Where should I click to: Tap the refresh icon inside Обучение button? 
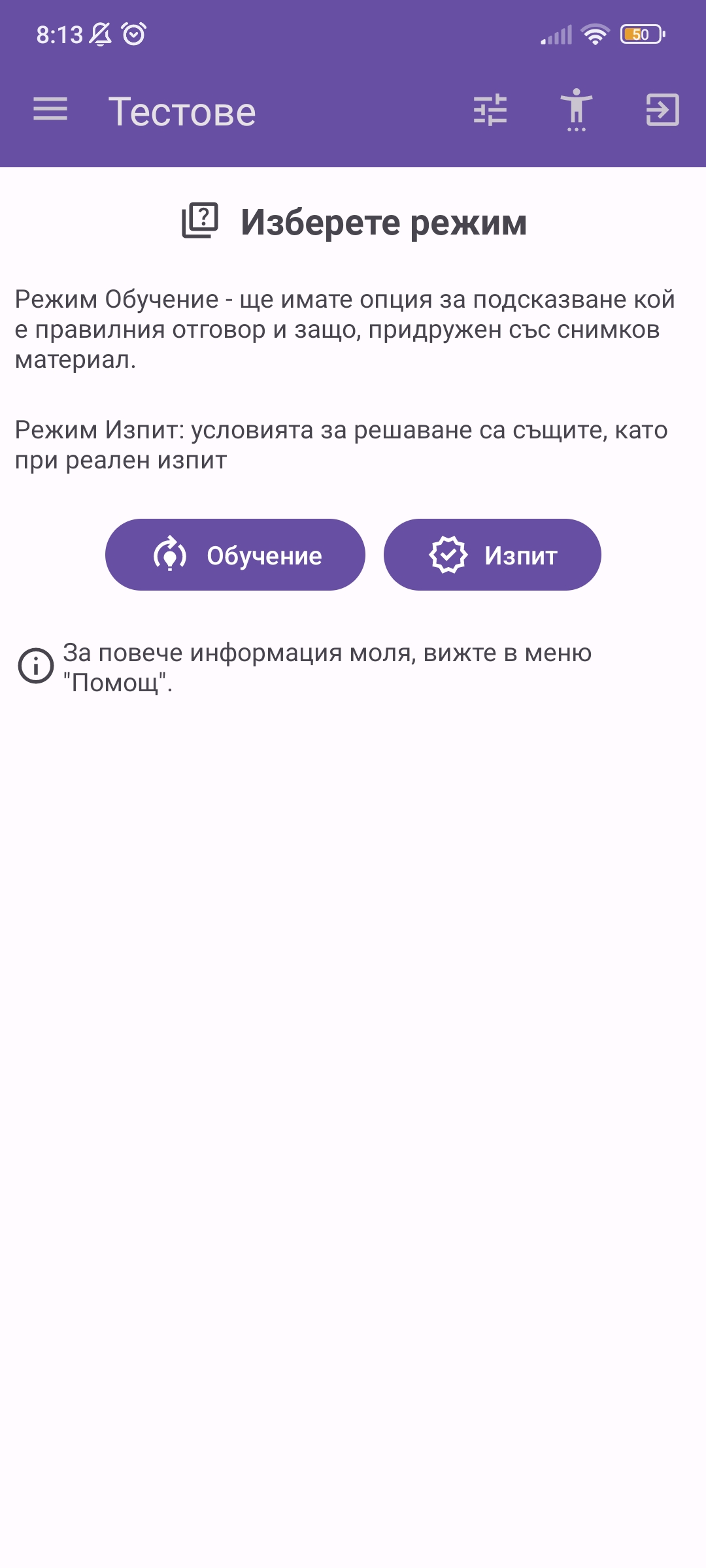pos(171,555)
